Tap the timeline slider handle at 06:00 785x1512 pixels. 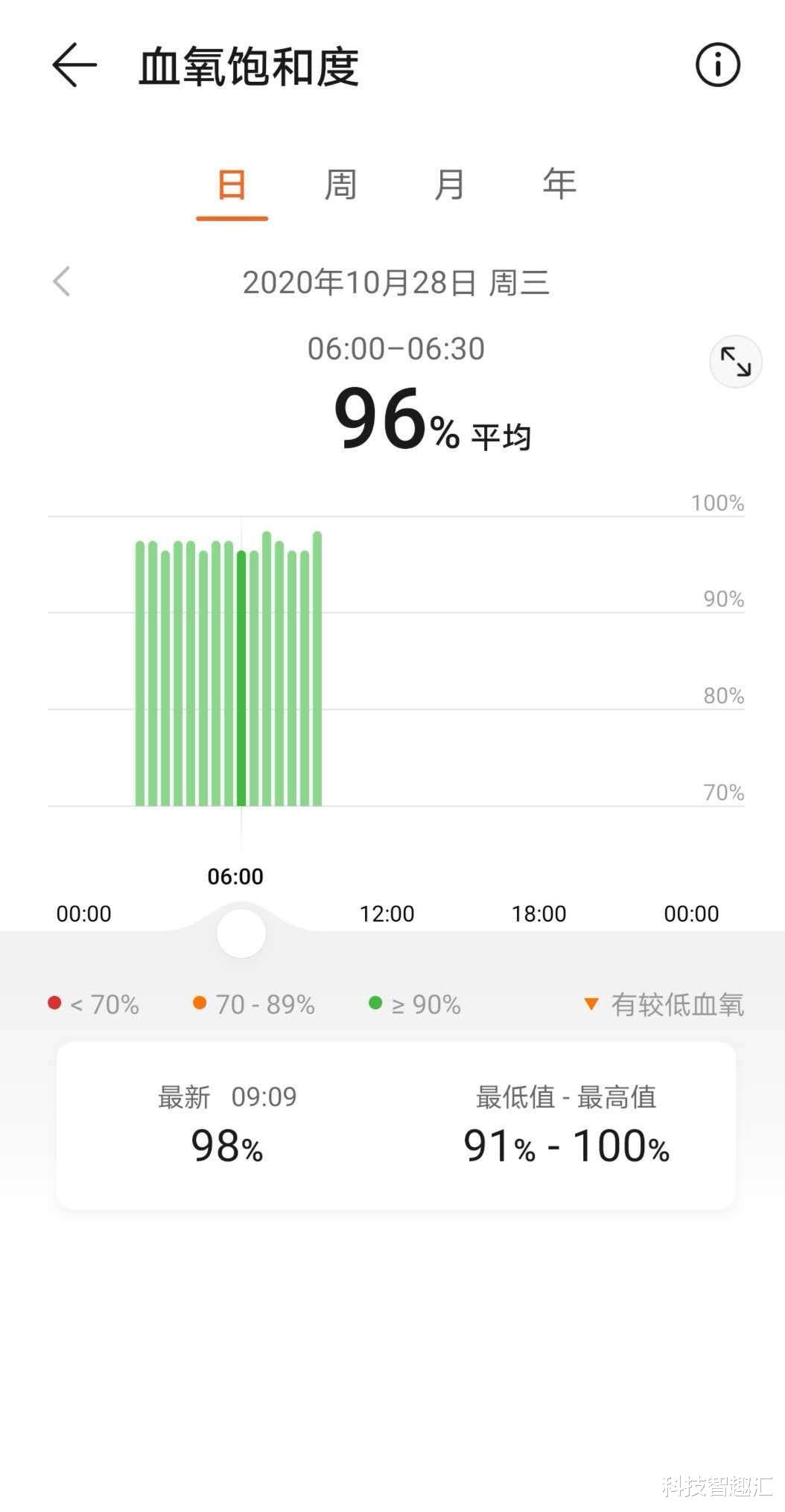[241, 933]
